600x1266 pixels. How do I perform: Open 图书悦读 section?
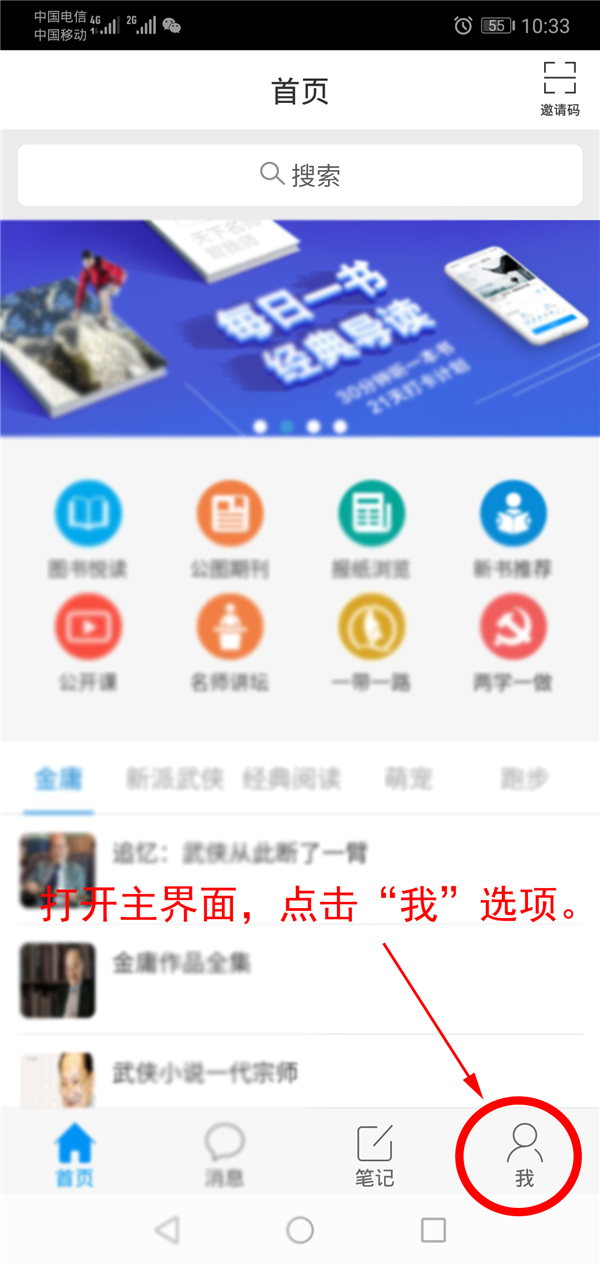(x=88, y=530)
